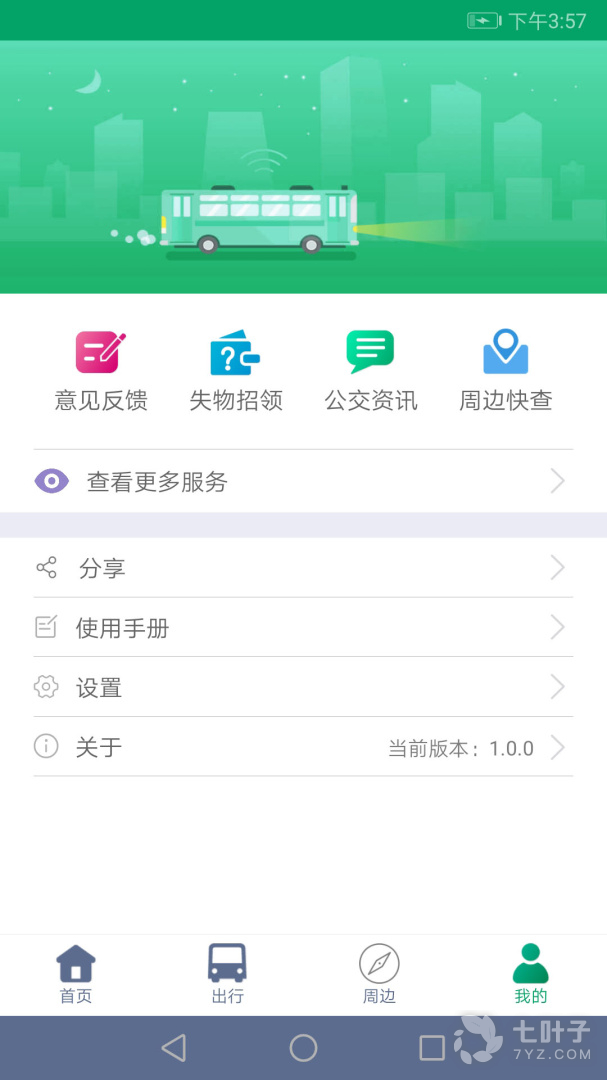The height and width of the screenshot is (1080, 607).
Task: Tap the 分享 share row
Action: pos(303,568)
